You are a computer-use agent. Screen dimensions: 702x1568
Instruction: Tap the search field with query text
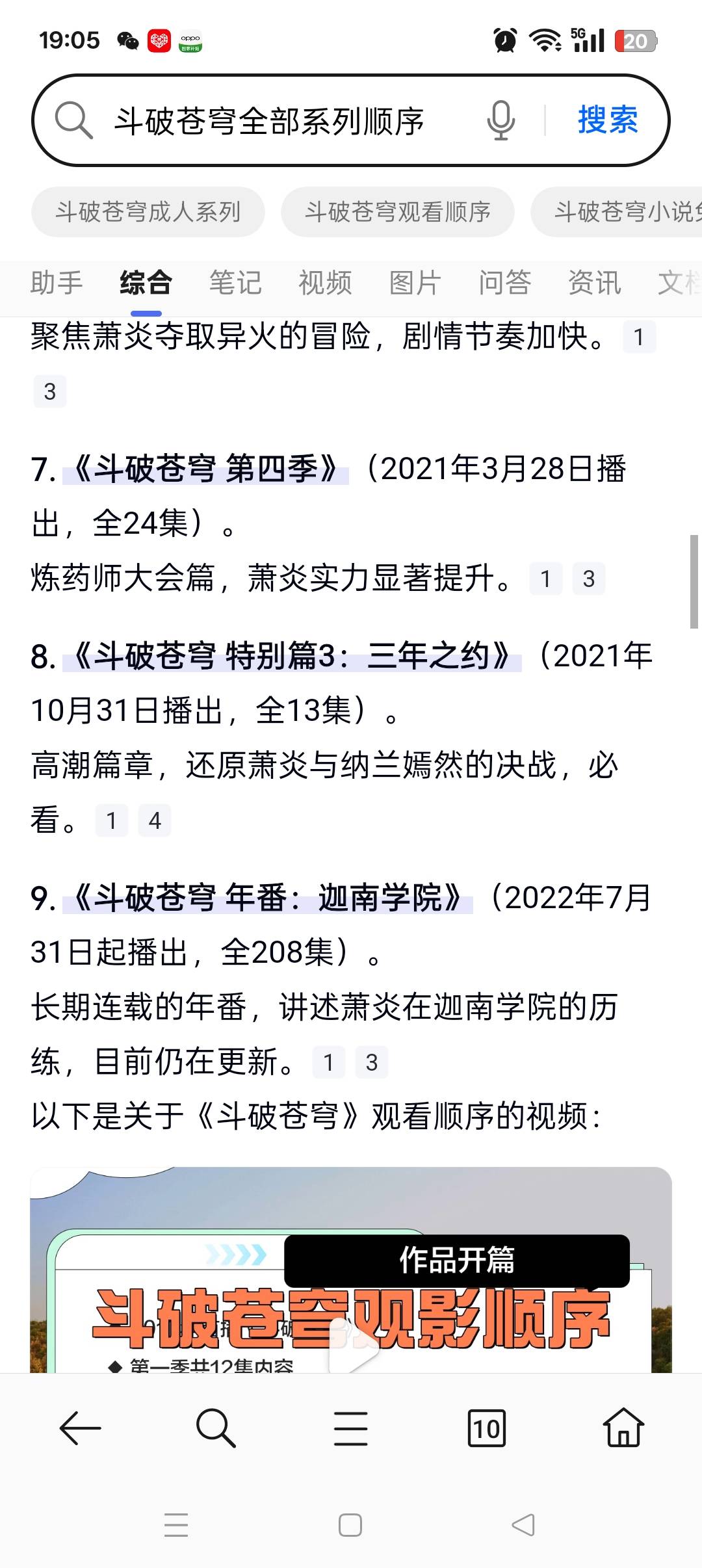pyautogui.click(x=270, y=121)
